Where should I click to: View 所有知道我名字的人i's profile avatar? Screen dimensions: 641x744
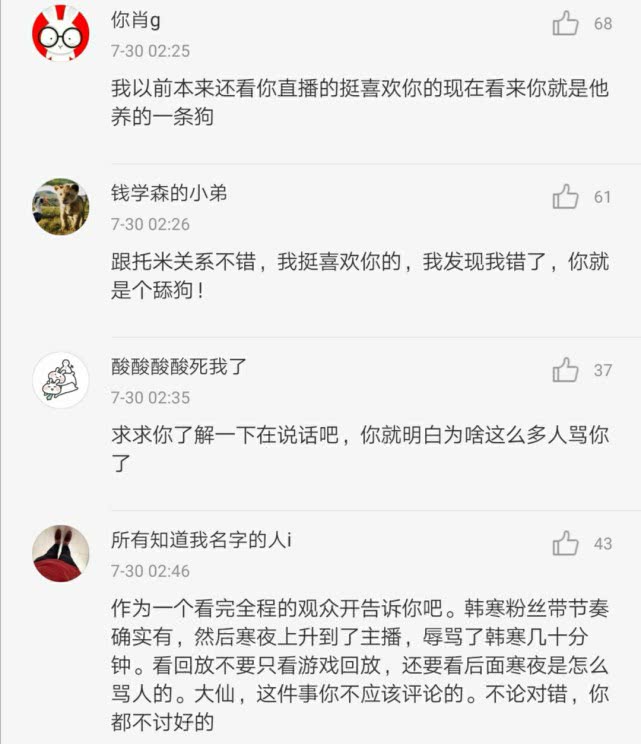tap(61, 553)
